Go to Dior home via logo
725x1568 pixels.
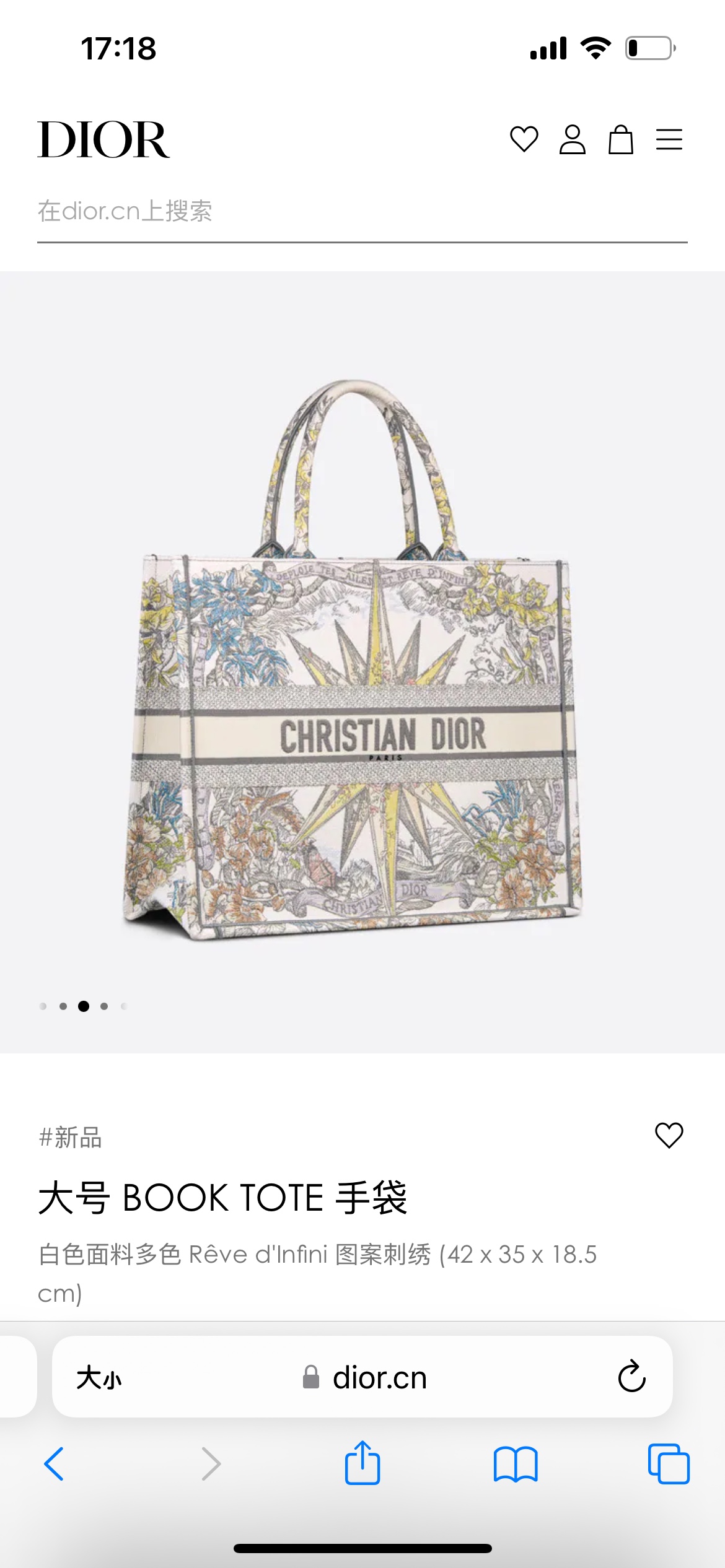[103, 139]
